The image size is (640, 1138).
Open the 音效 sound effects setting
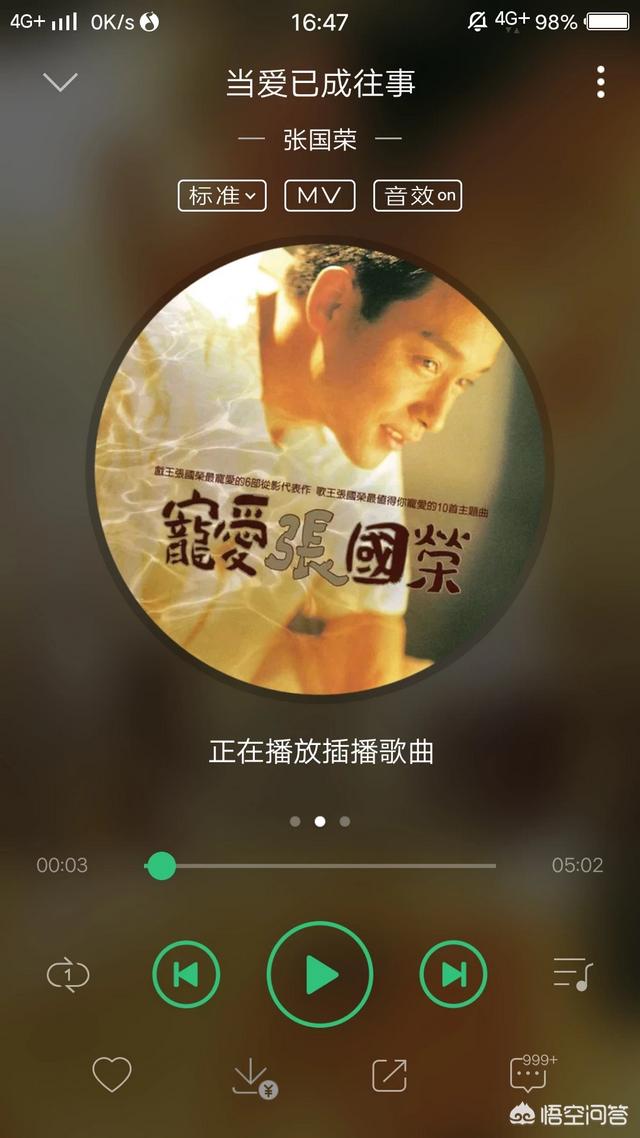pyautogui.click(x=418, y=195)
